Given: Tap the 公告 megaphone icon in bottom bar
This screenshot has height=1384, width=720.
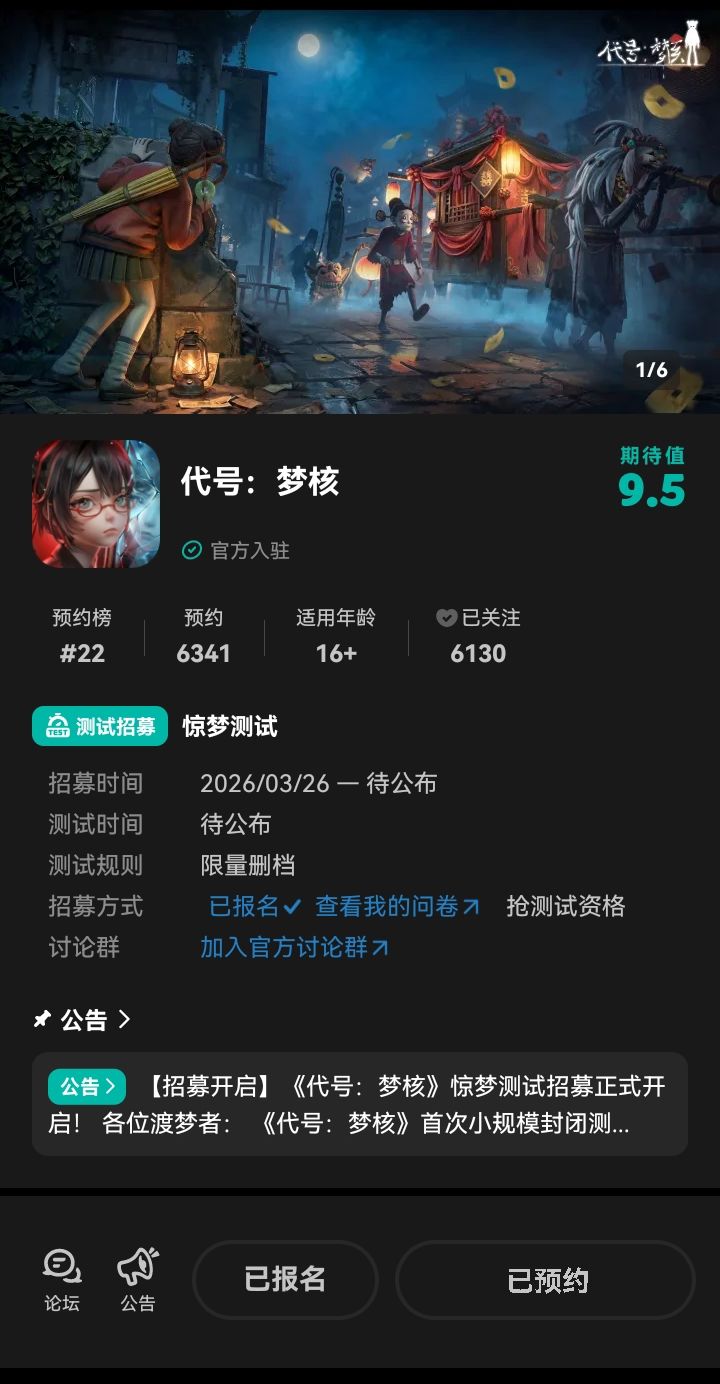Looking at the screenshot, I should [137, 1262].
